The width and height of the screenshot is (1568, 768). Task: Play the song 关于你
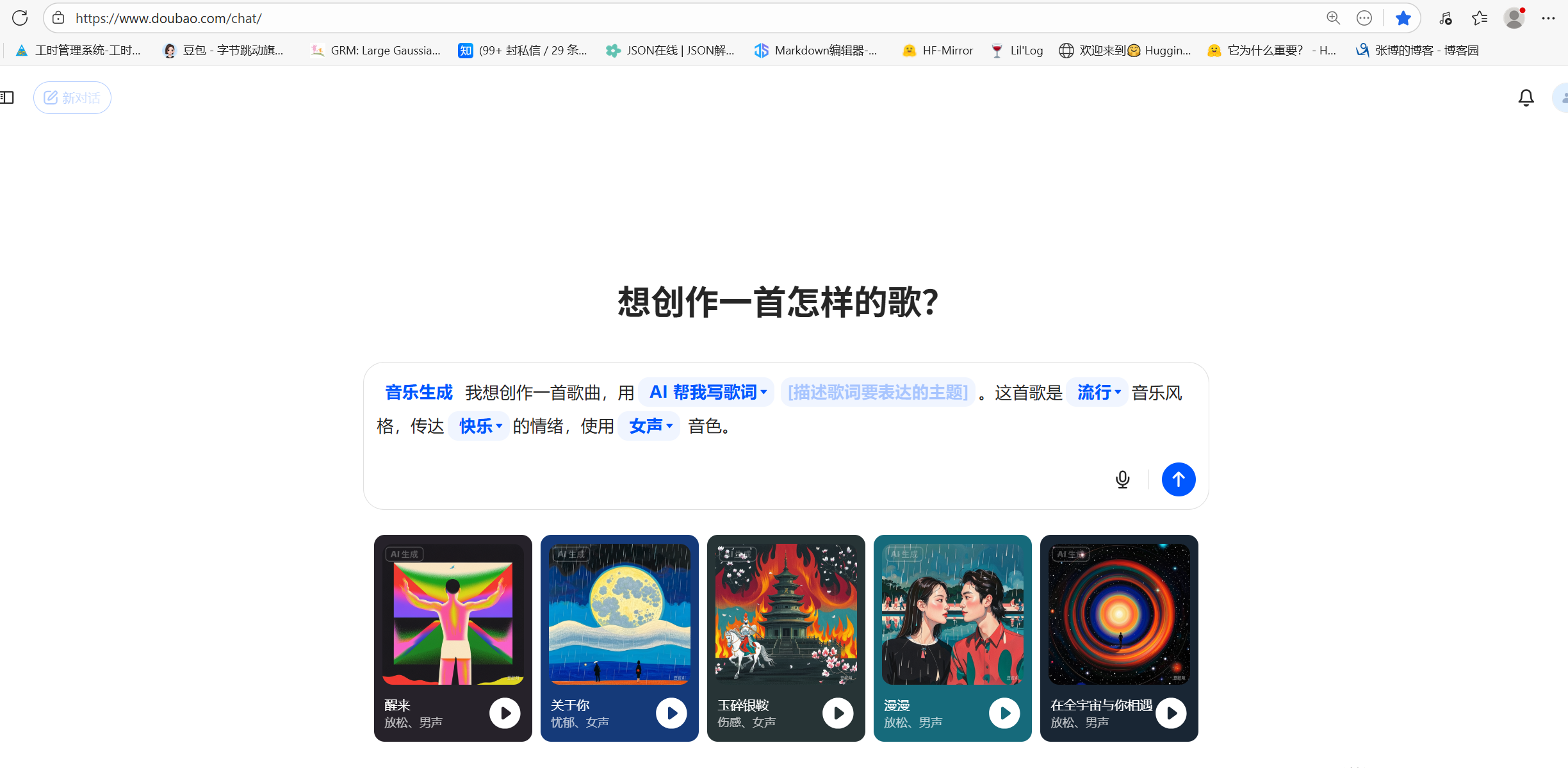pos(671,713)
